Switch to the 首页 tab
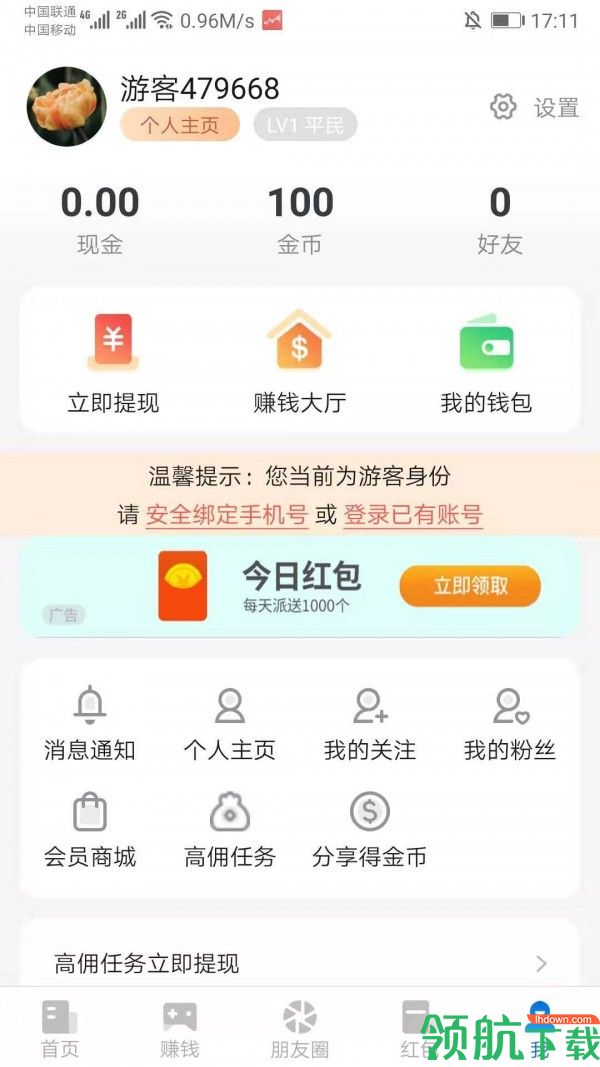The width and height of the screenshot is (600, 1067). (60, 1029)
